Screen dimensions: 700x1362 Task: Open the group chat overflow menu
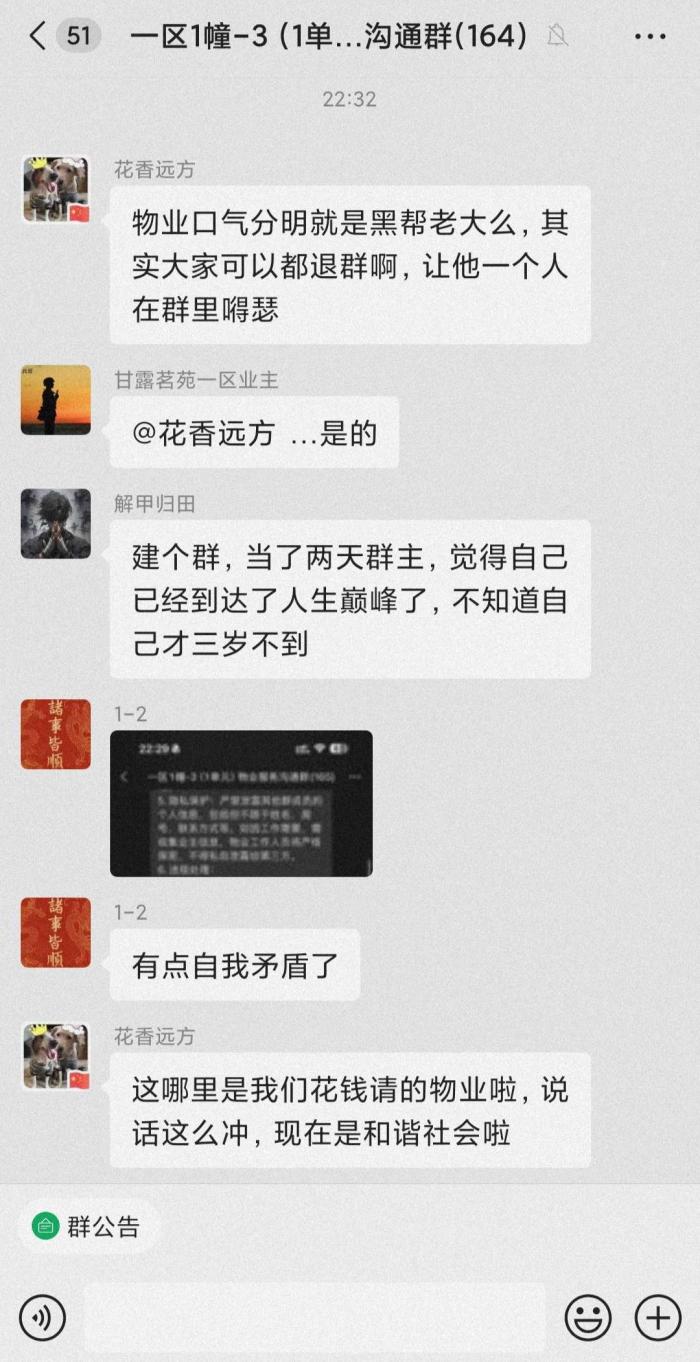coord(650,37)
